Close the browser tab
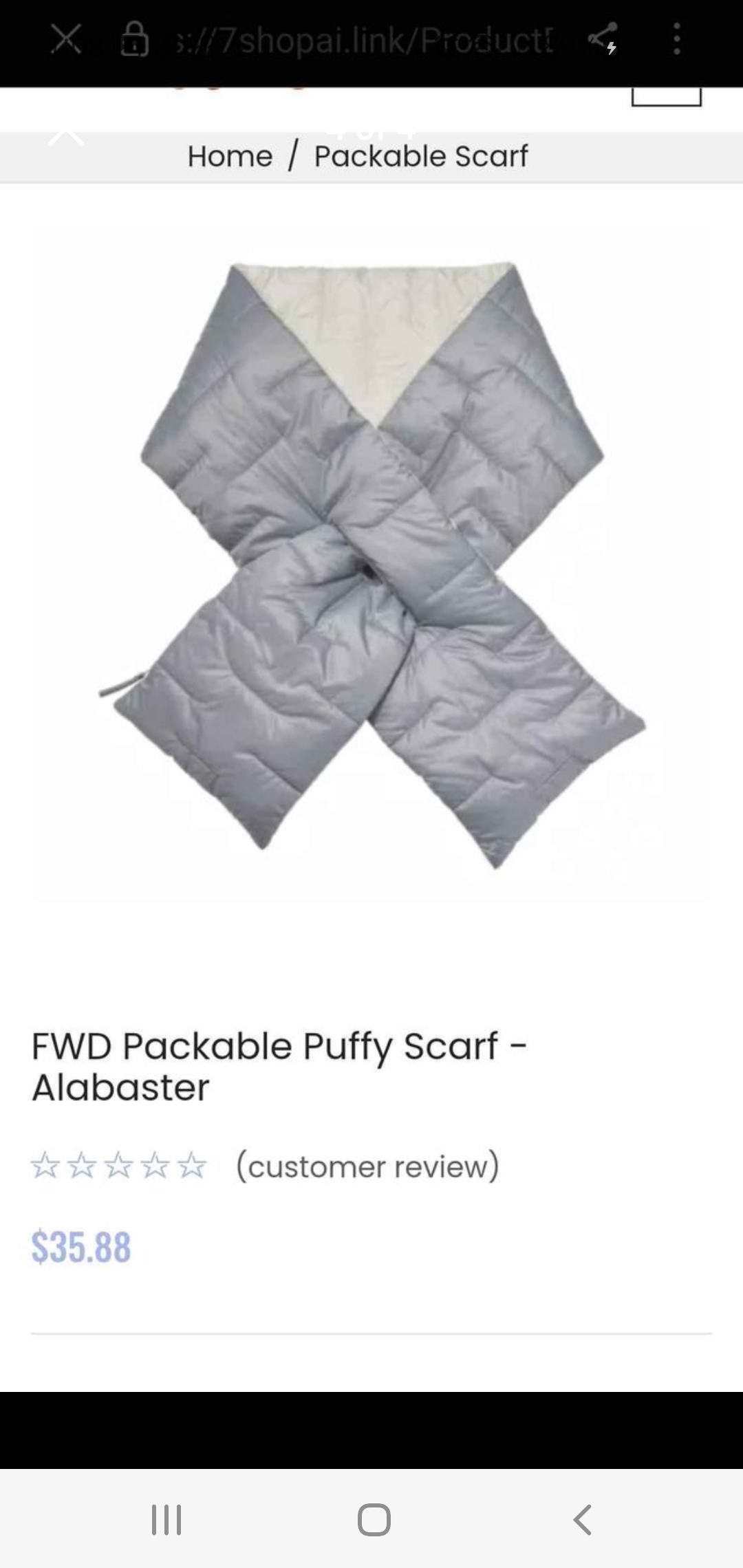 66,39
